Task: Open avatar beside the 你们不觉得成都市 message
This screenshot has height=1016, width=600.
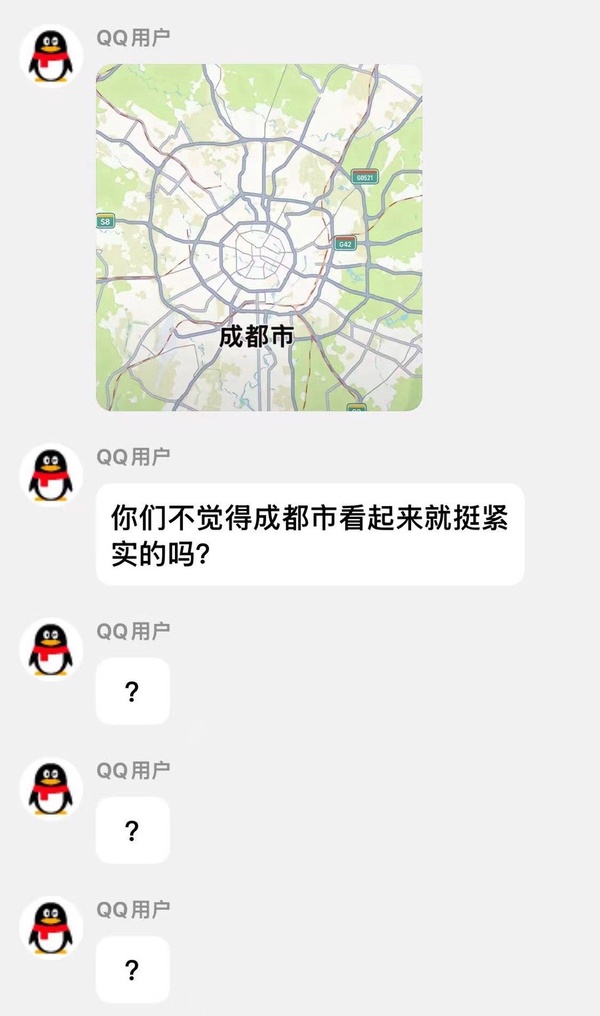Action: tap(50, 475)
